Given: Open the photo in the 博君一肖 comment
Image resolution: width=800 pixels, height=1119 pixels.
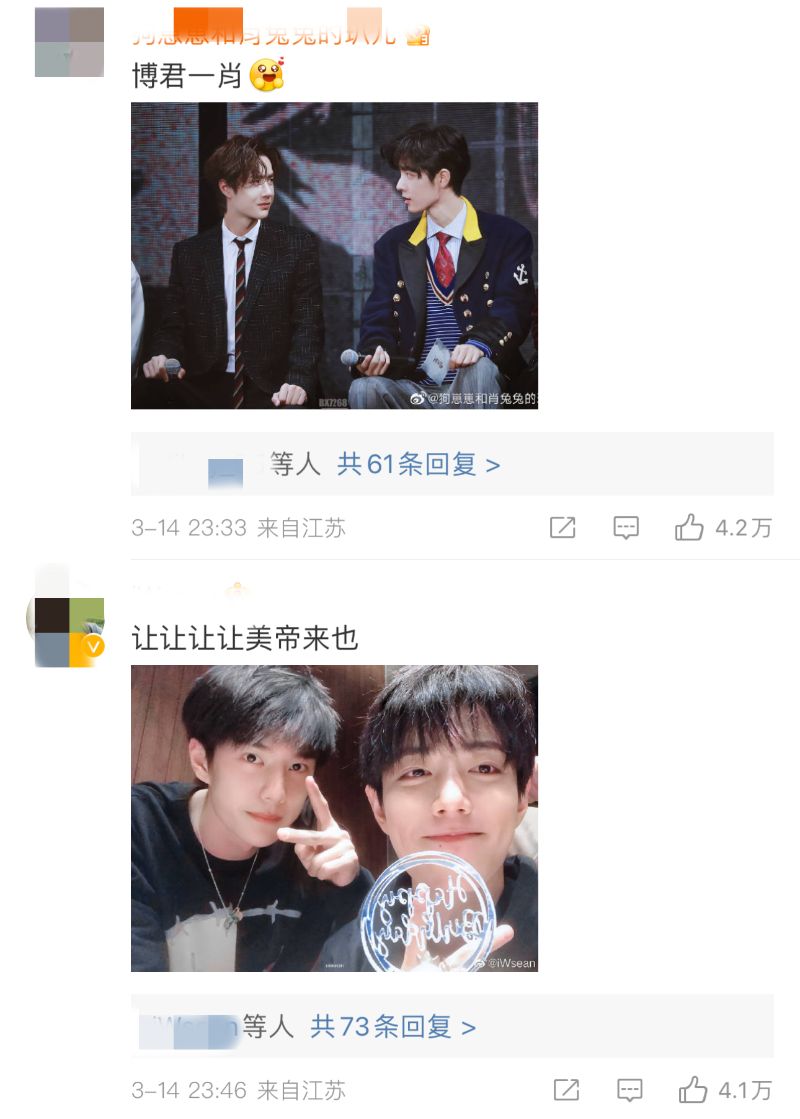Looking at the screenshot, I should tap(334, 255).
